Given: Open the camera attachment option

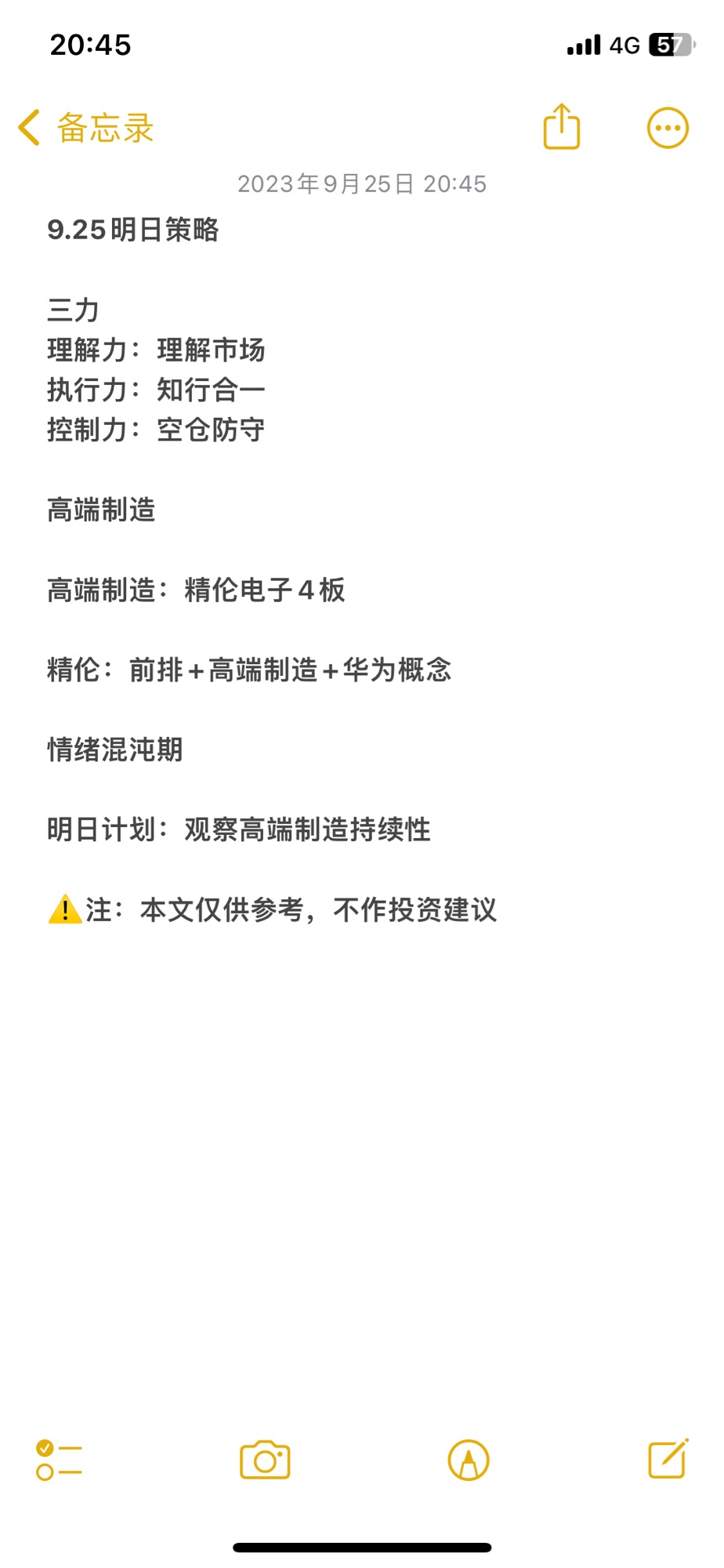Looking at the screenshot, I should [265, 1460].
